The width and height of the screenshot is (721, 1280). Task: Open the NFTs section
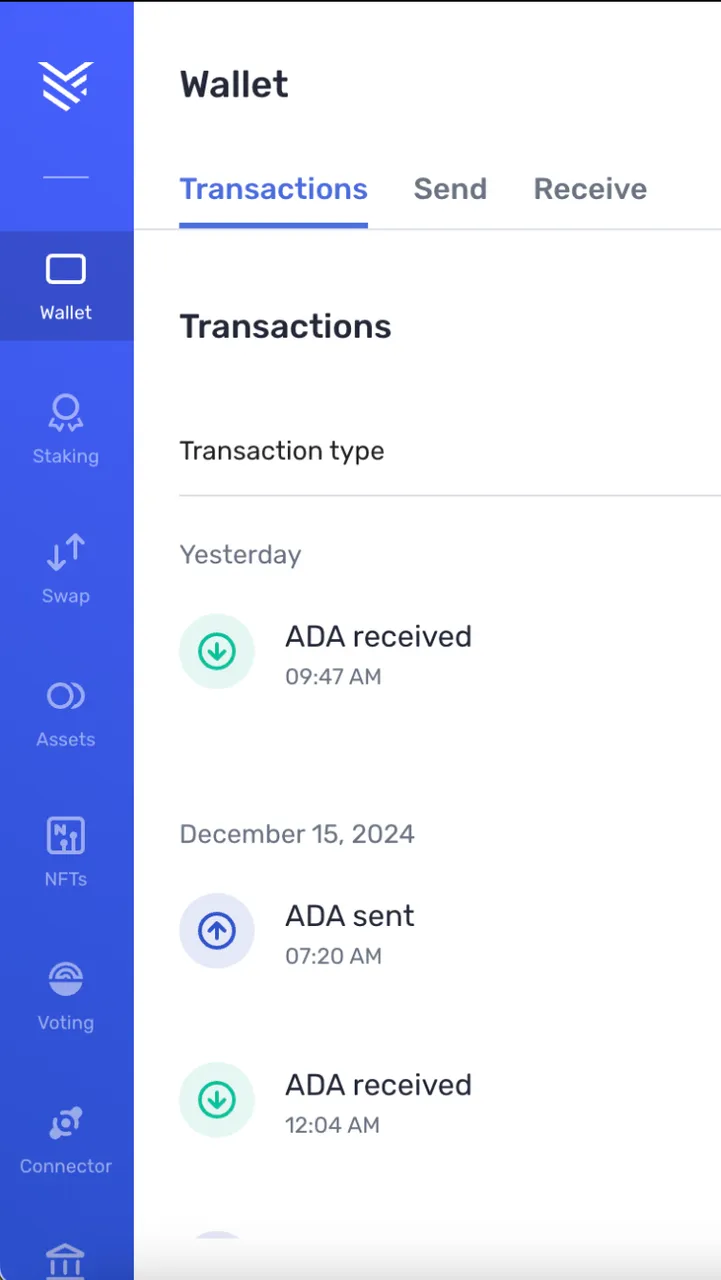pyautogui.click(x=66, y=852)
